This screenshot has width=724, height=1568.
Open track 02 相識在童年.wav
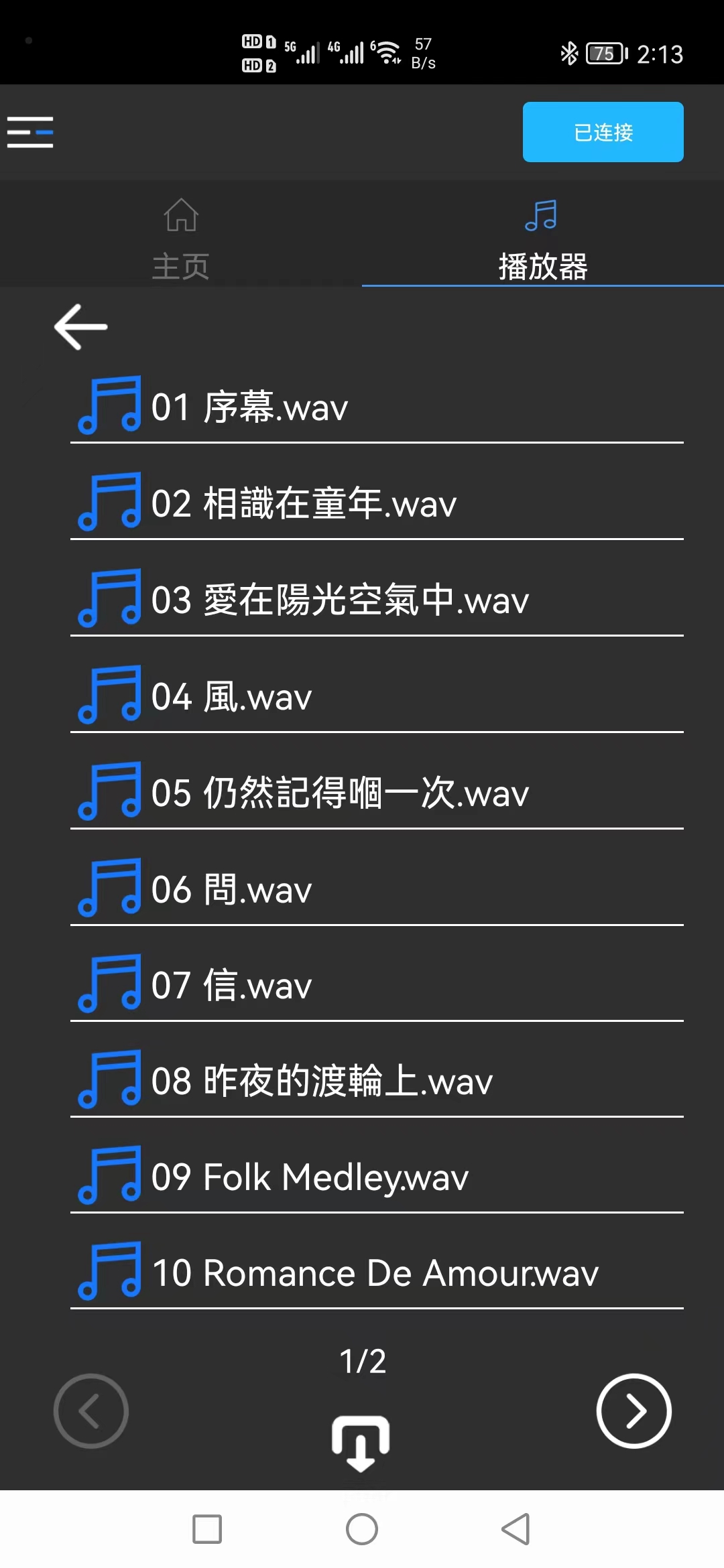[x=377, y=503]
